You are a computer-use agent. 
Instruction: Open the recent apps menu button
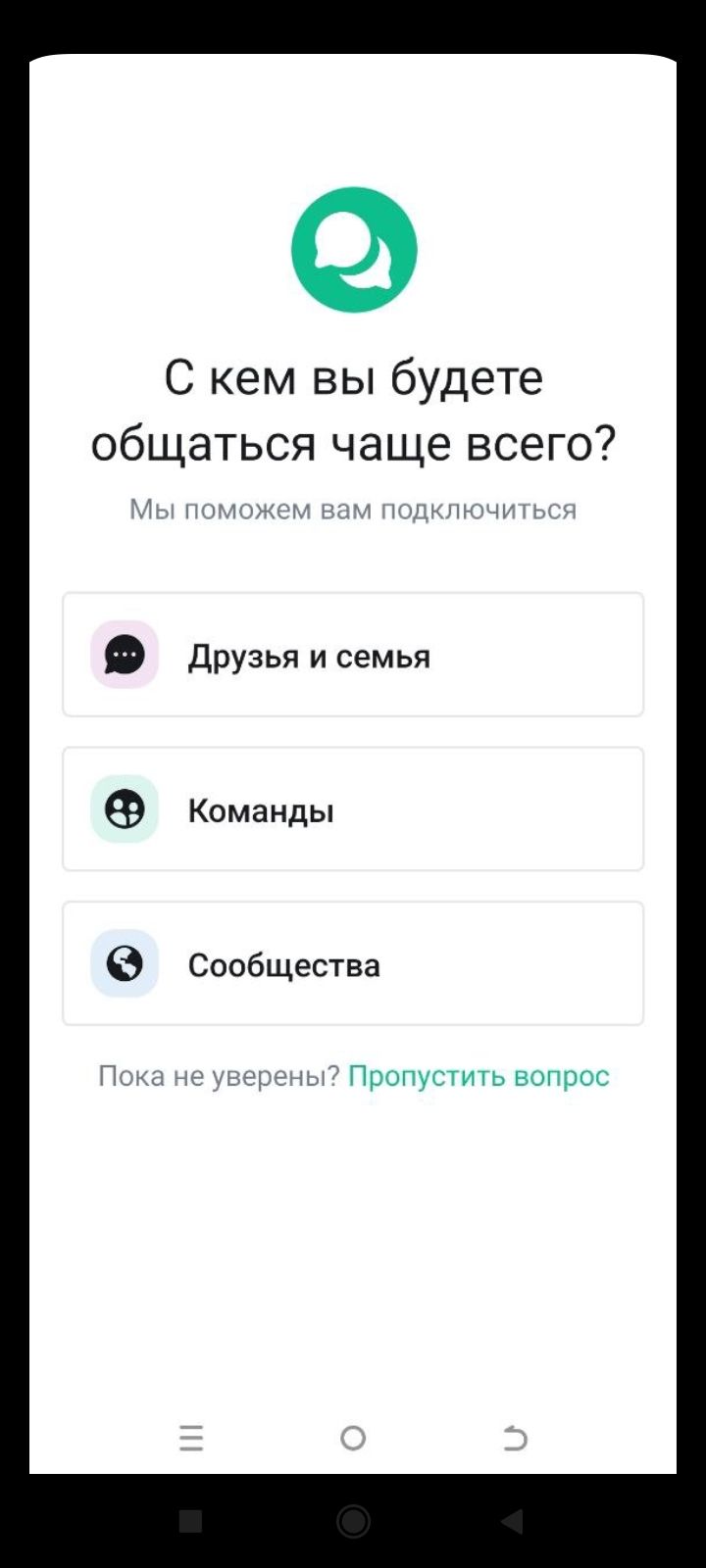pos(191,1438)
